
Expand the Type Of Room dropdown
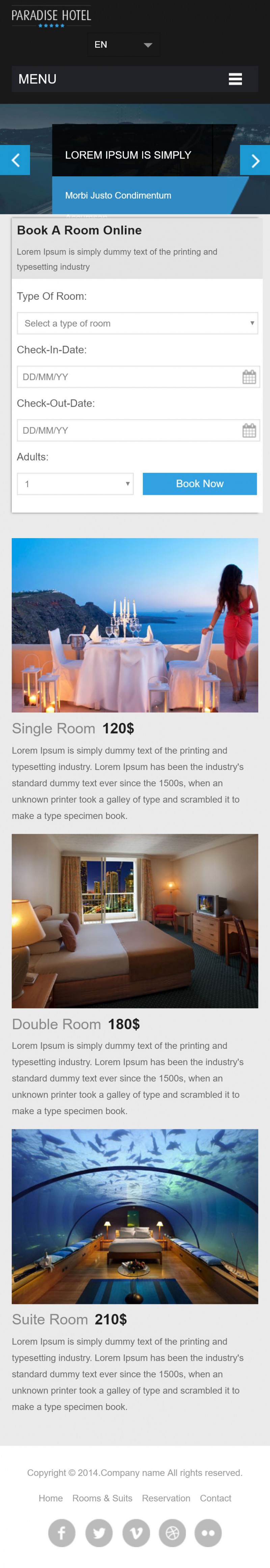tap(137, 323)
